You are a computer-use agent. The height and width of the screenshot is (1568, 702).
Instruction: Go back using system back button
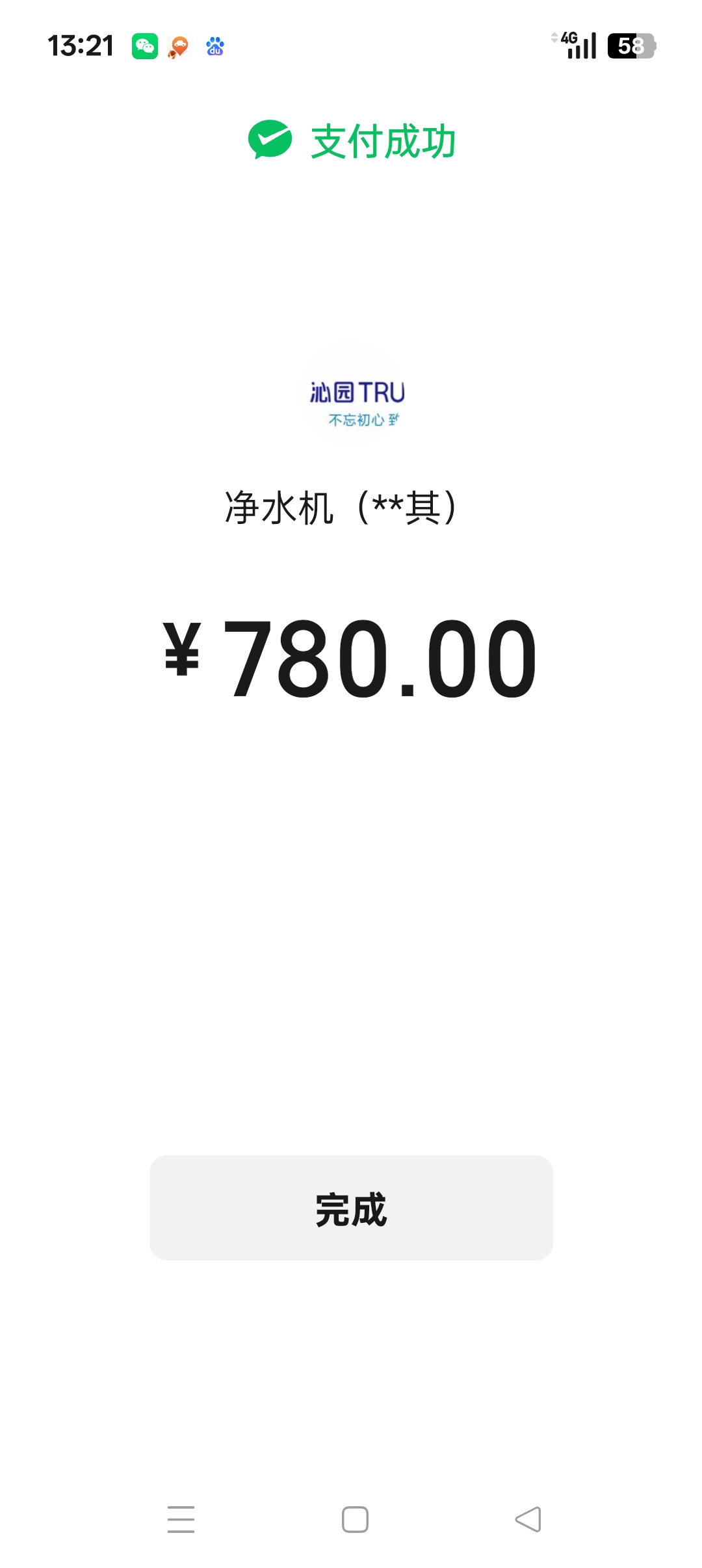pos(528,1519)
